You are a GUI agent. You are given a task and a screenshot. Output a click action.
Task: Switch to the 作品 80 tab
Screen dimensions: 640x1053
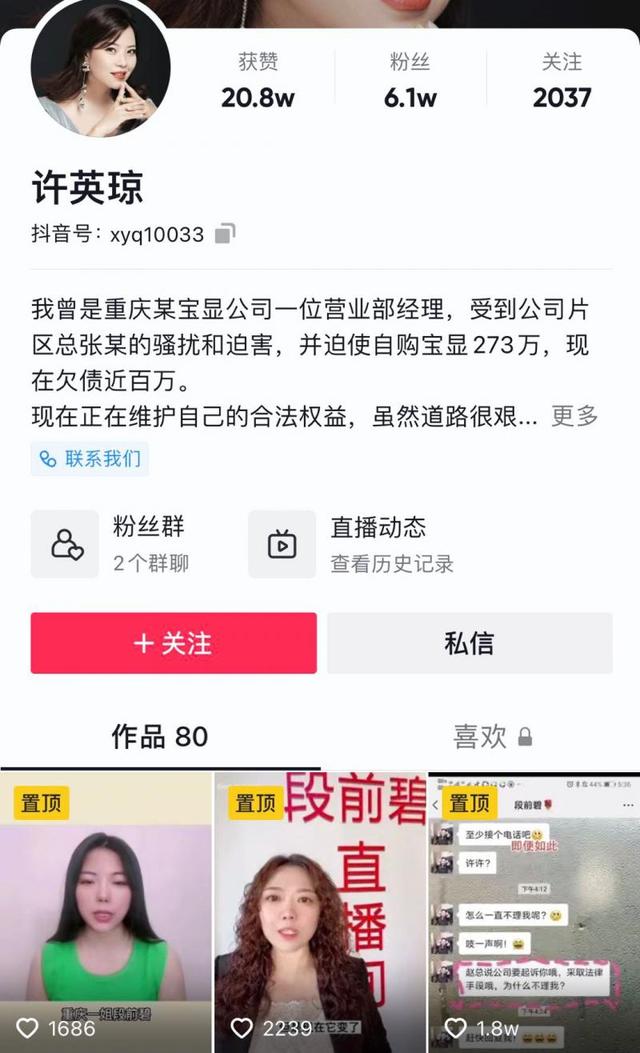(160, 738)
